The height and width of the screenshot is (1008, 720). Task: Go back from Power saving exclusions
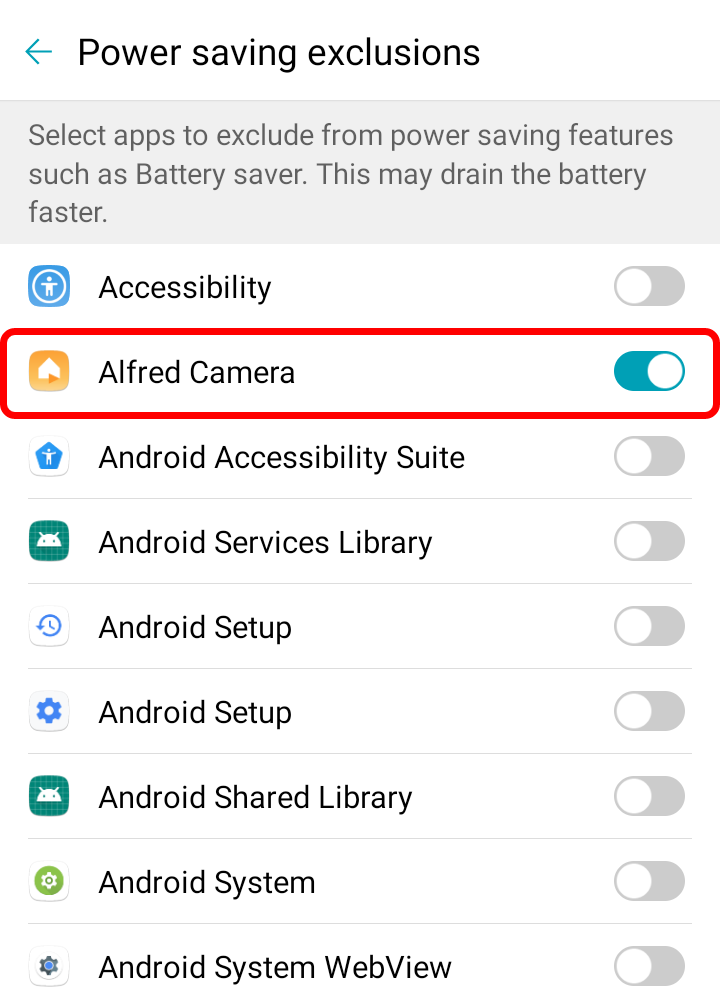[x=39, y=52]
